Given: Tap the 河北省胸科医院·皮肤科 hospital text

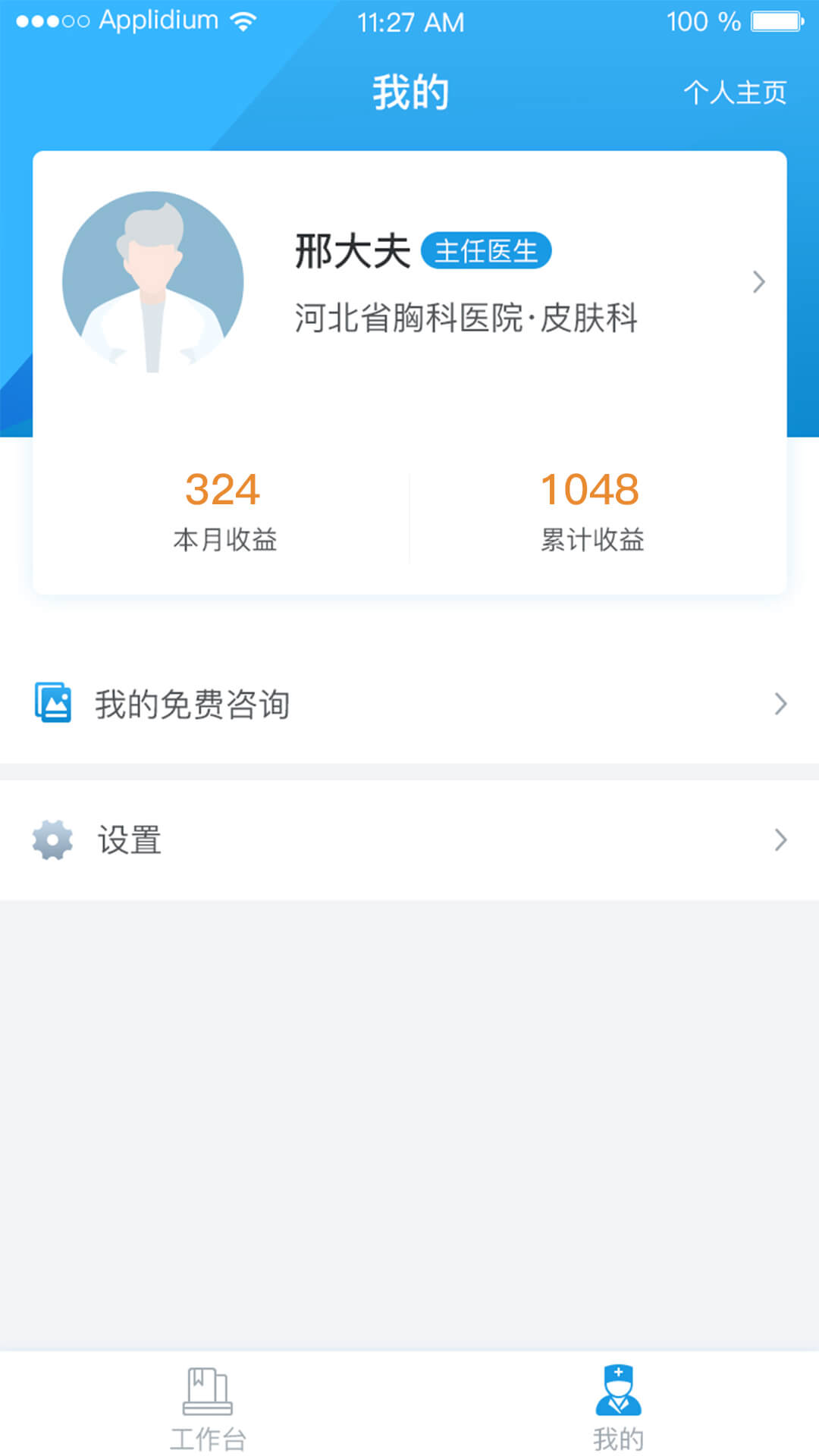Looking at the screenshot, I should [x=466, y=318].
